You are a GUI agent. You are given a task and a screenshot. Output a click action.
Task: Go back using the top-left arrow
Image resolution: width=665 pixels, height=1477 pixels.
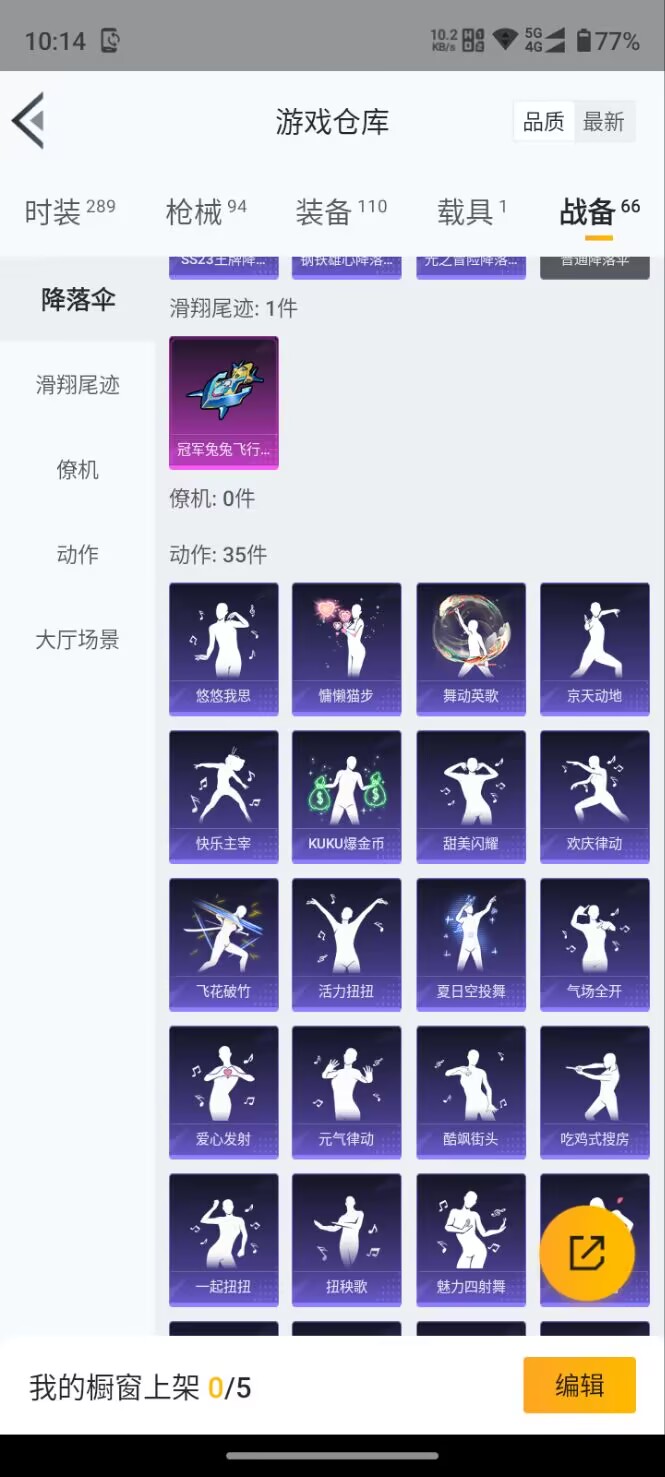[x=29, y=121]
